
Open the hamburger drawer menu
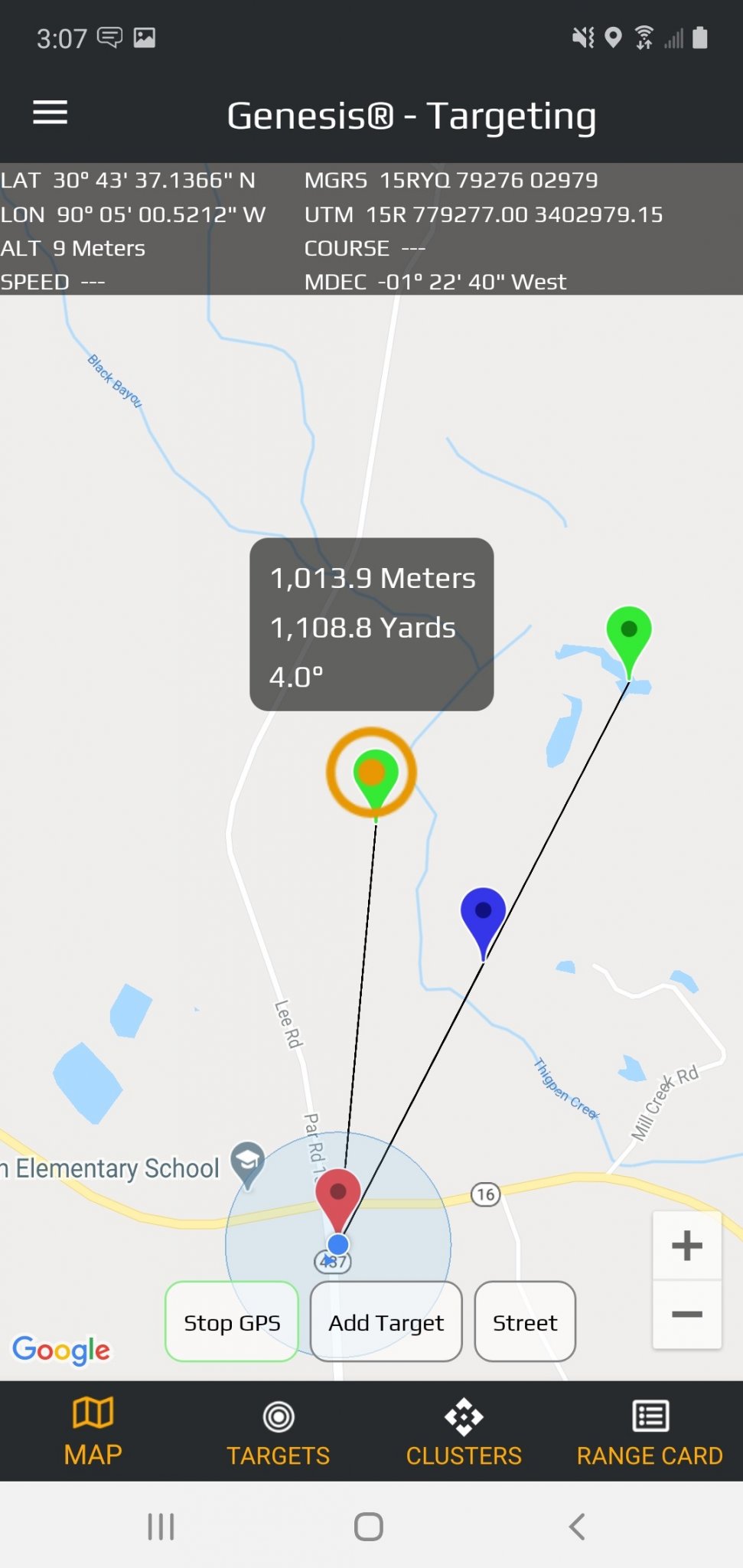(50, 113)
